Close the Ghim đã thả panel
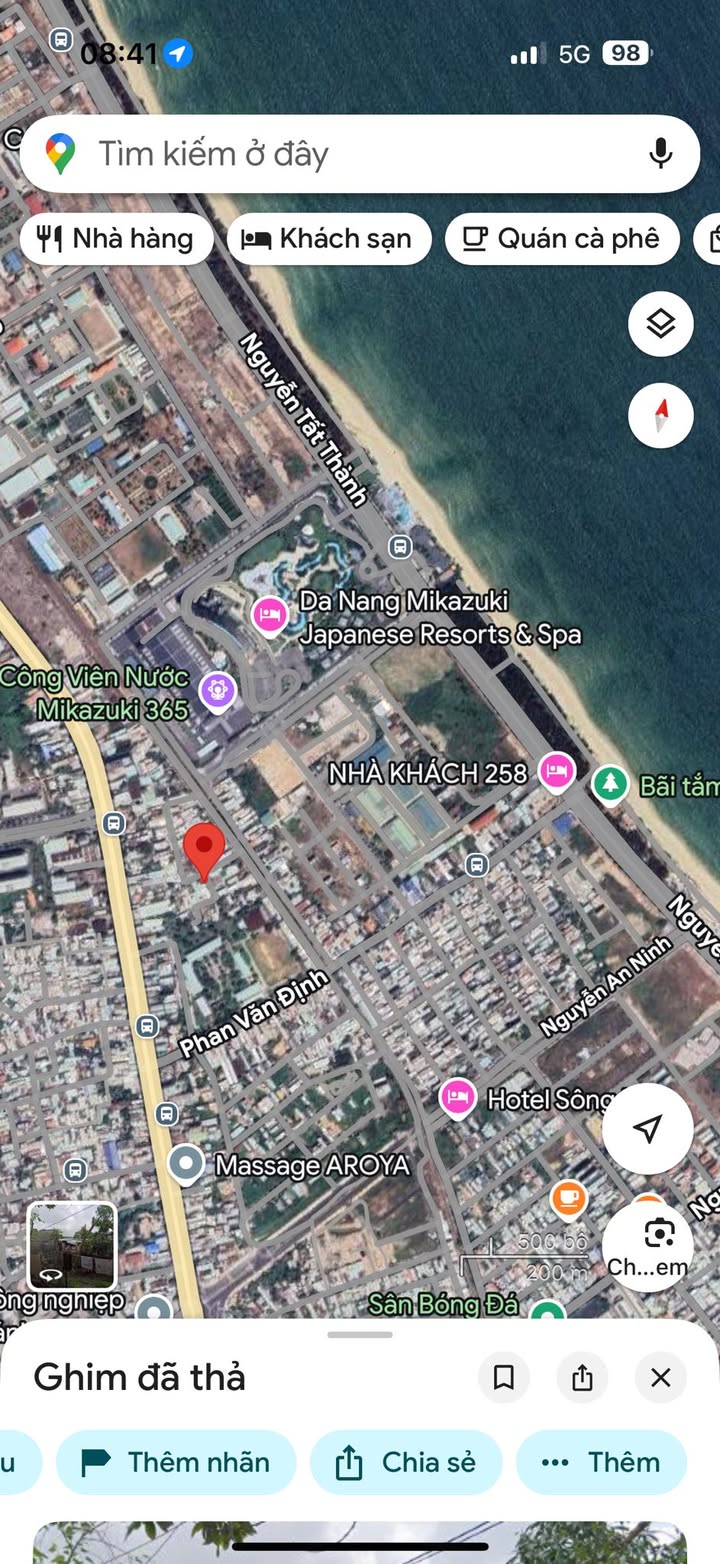This screenshot has height=1564, width=720. pos(661,1378)
